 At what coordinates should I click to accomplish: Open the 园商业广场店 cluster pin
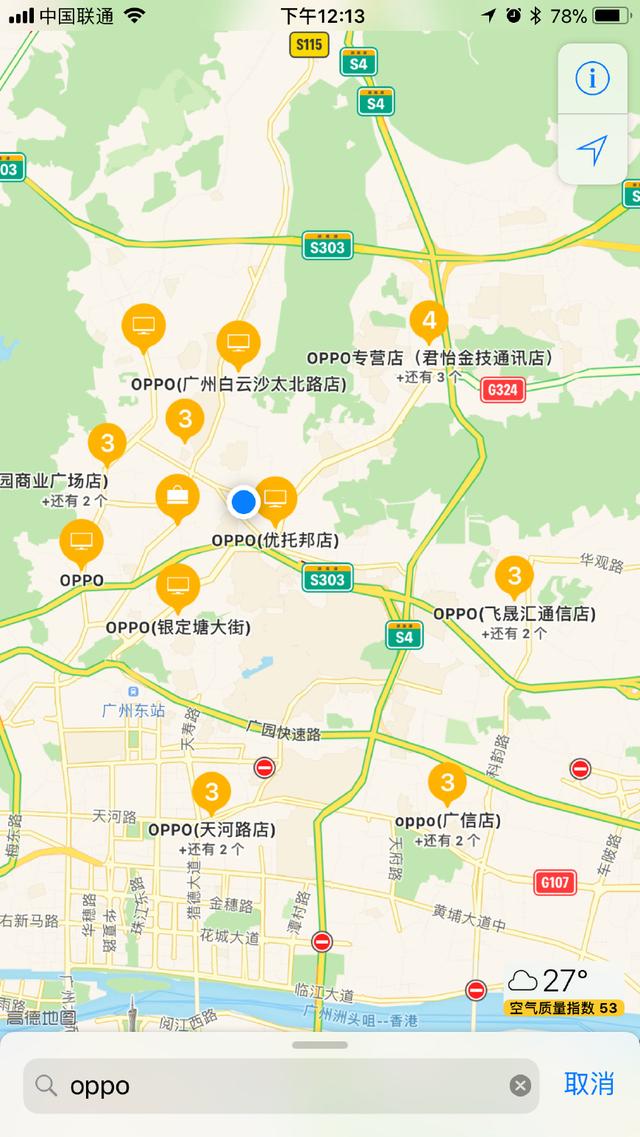pyautogui.click(x=107, y=444)
